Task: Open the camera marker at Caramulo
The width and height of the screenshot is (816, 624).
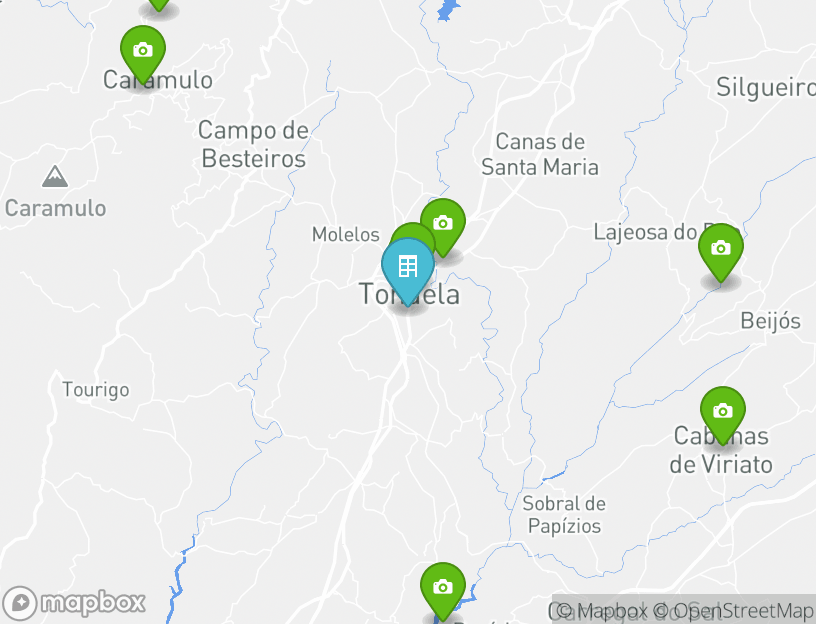Action: click(143, 51)
